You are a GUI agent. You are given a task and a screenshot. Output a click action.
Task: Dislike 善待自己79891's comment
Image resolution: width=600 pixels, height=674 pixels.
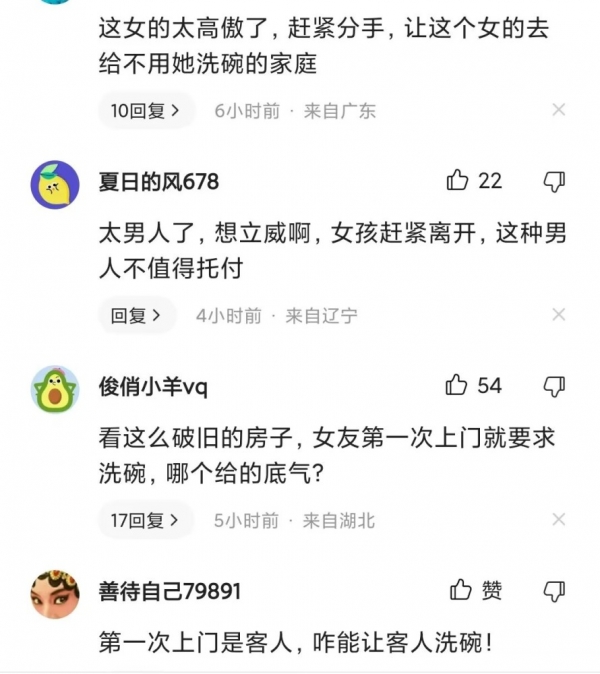click(554, 591)
